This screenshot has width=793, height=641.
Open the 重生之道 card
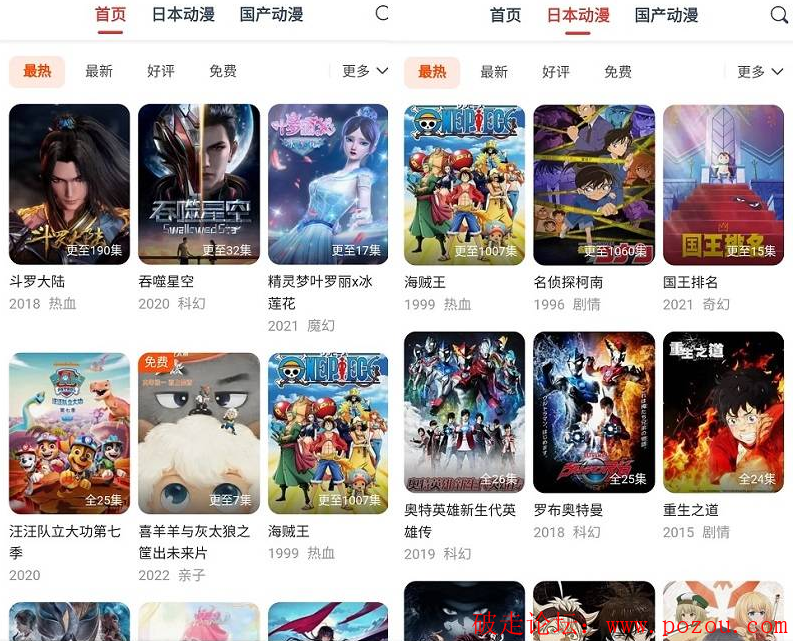click(723, 412)
